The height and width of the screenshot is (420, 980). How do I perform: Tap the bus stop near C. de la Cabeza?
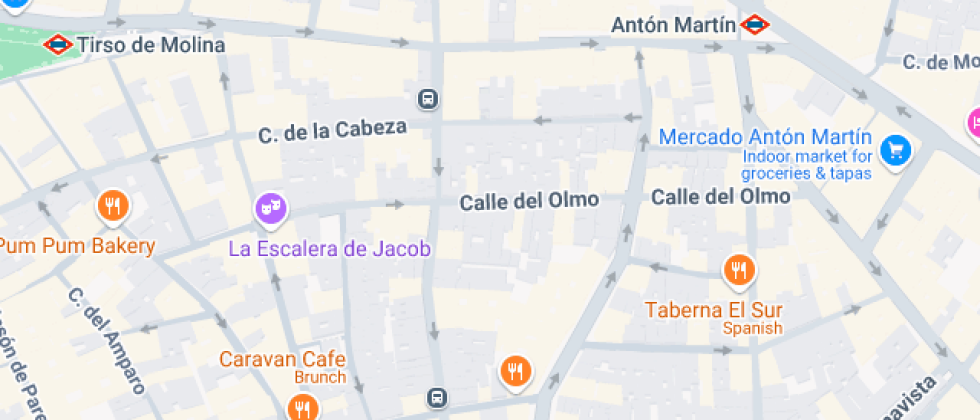point(428,99)
